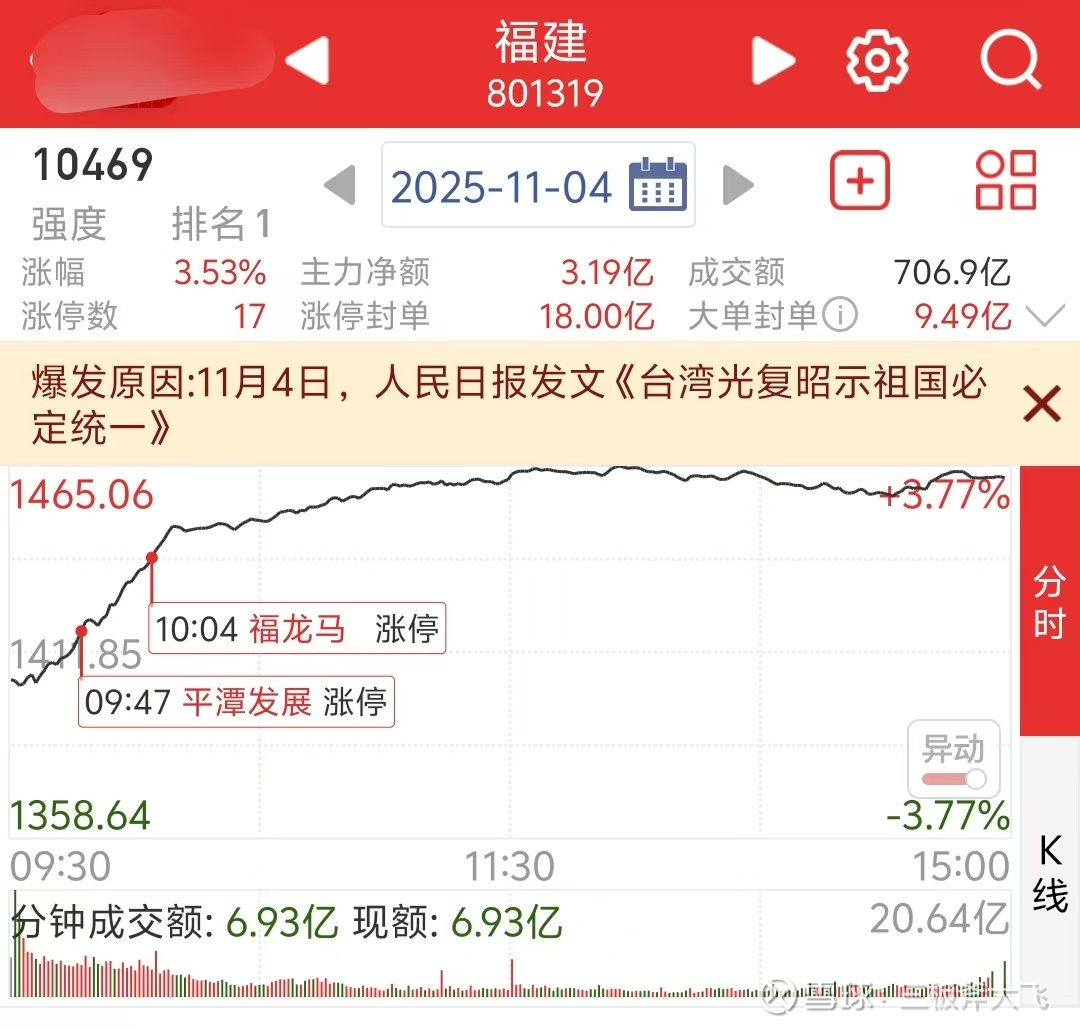
Task: Toggle the 异动 switch
Action: 953,778
